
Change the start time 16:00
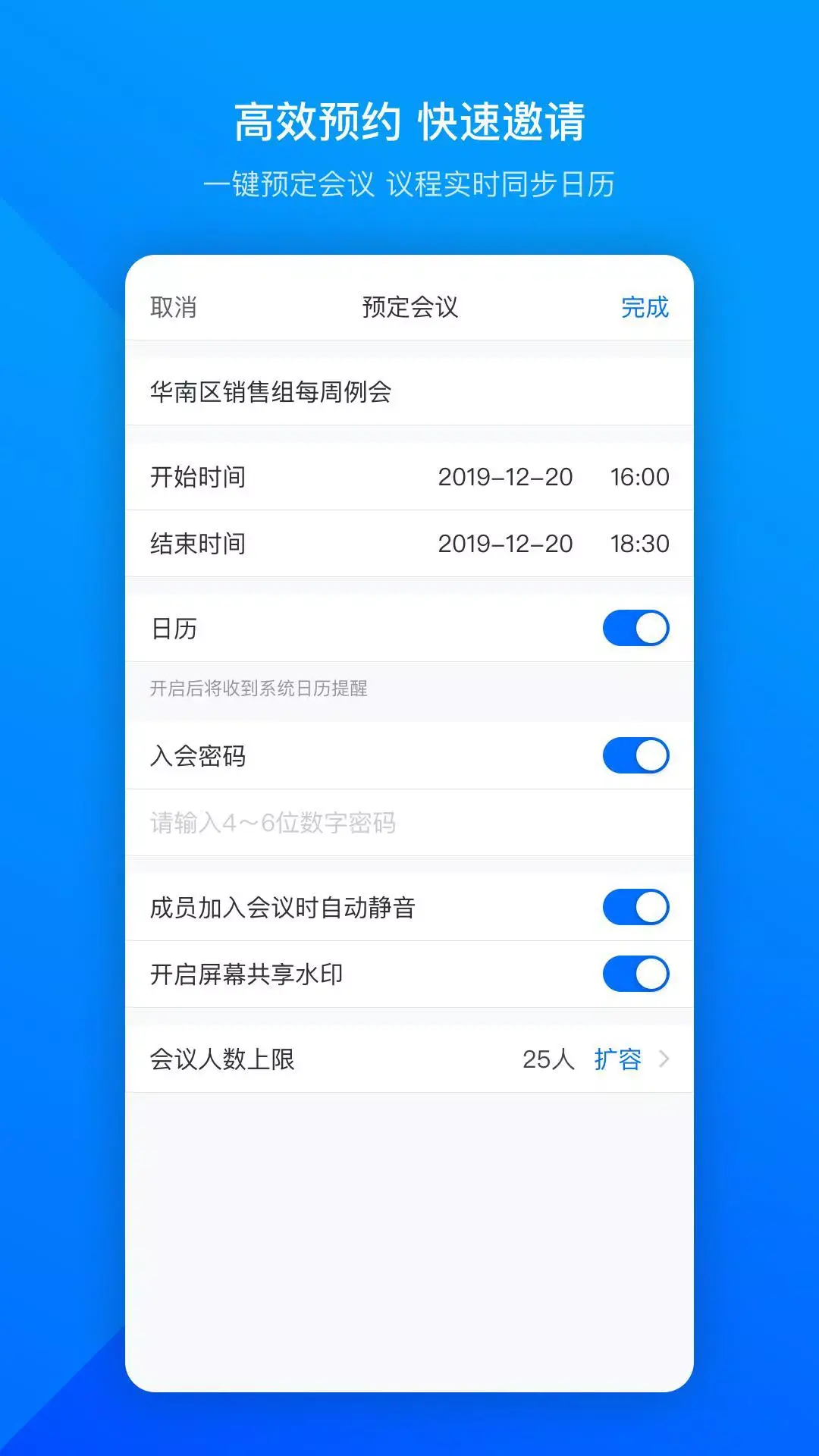642,477
